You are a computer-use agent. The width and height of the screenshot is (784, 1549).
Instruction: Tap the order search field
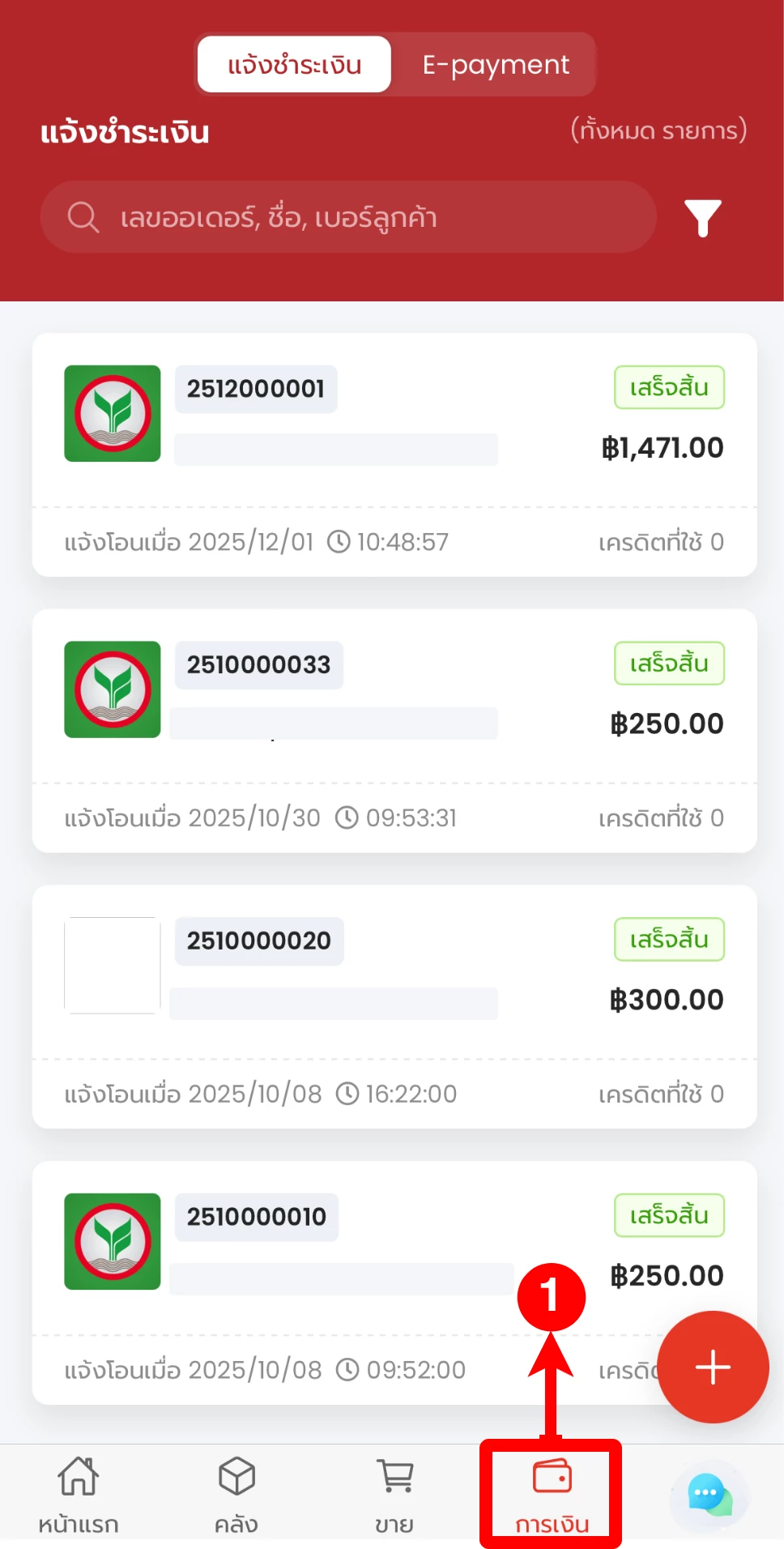348,217
